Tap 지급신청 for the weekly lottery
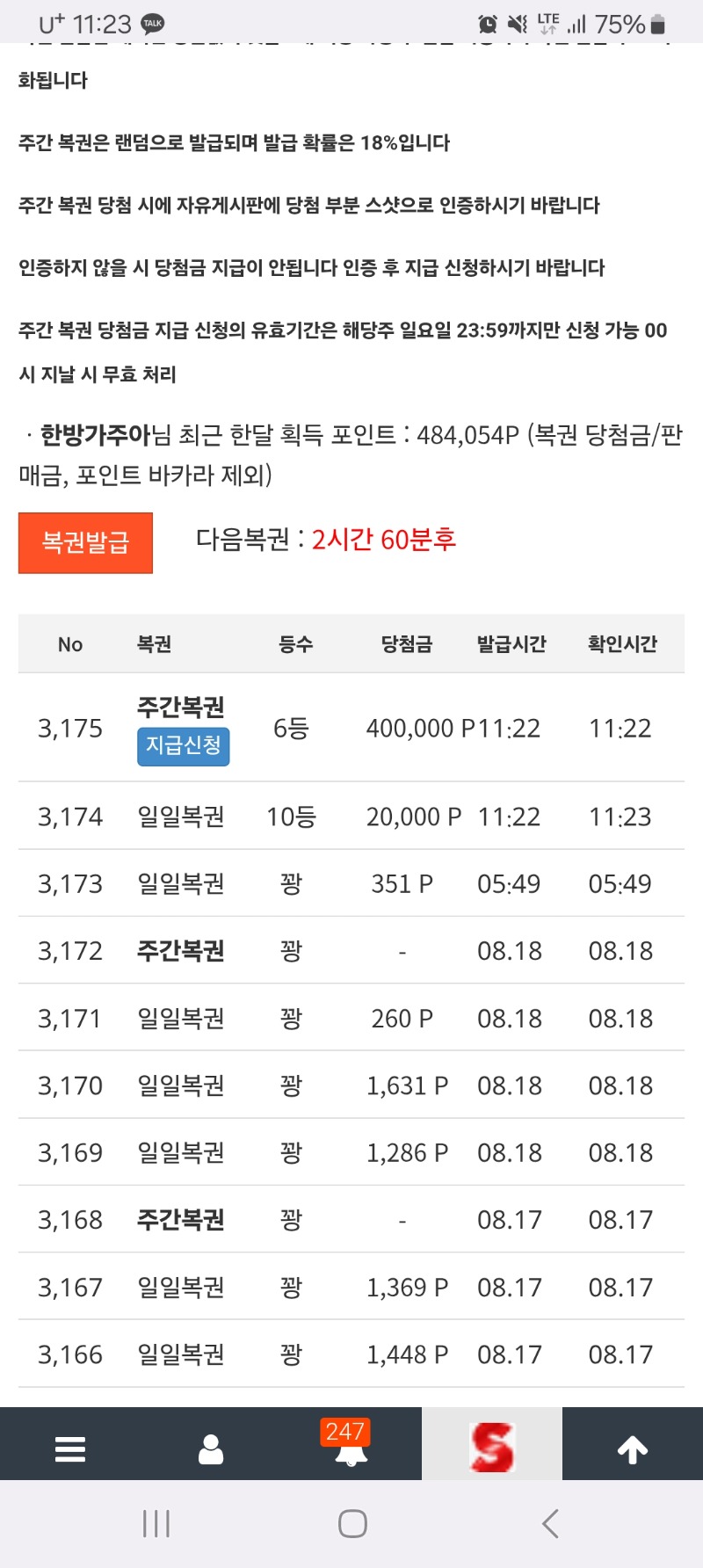 point(183,746)
